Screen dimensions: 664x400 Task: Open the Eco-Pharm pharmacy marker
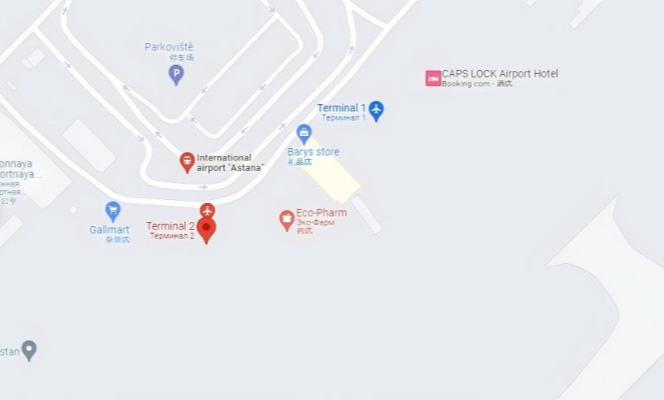coord(286,219)
